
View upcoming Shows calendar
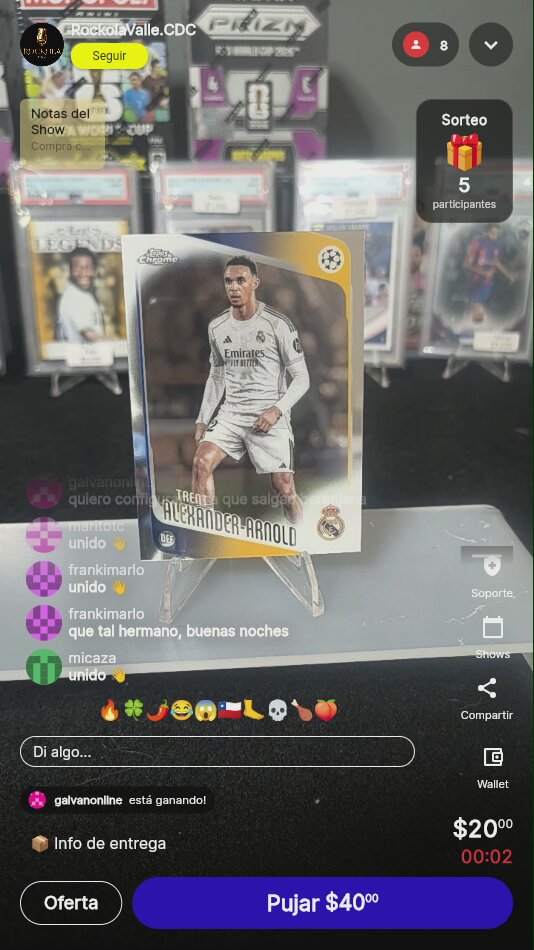pyautogui.click(x=492, y=637)
